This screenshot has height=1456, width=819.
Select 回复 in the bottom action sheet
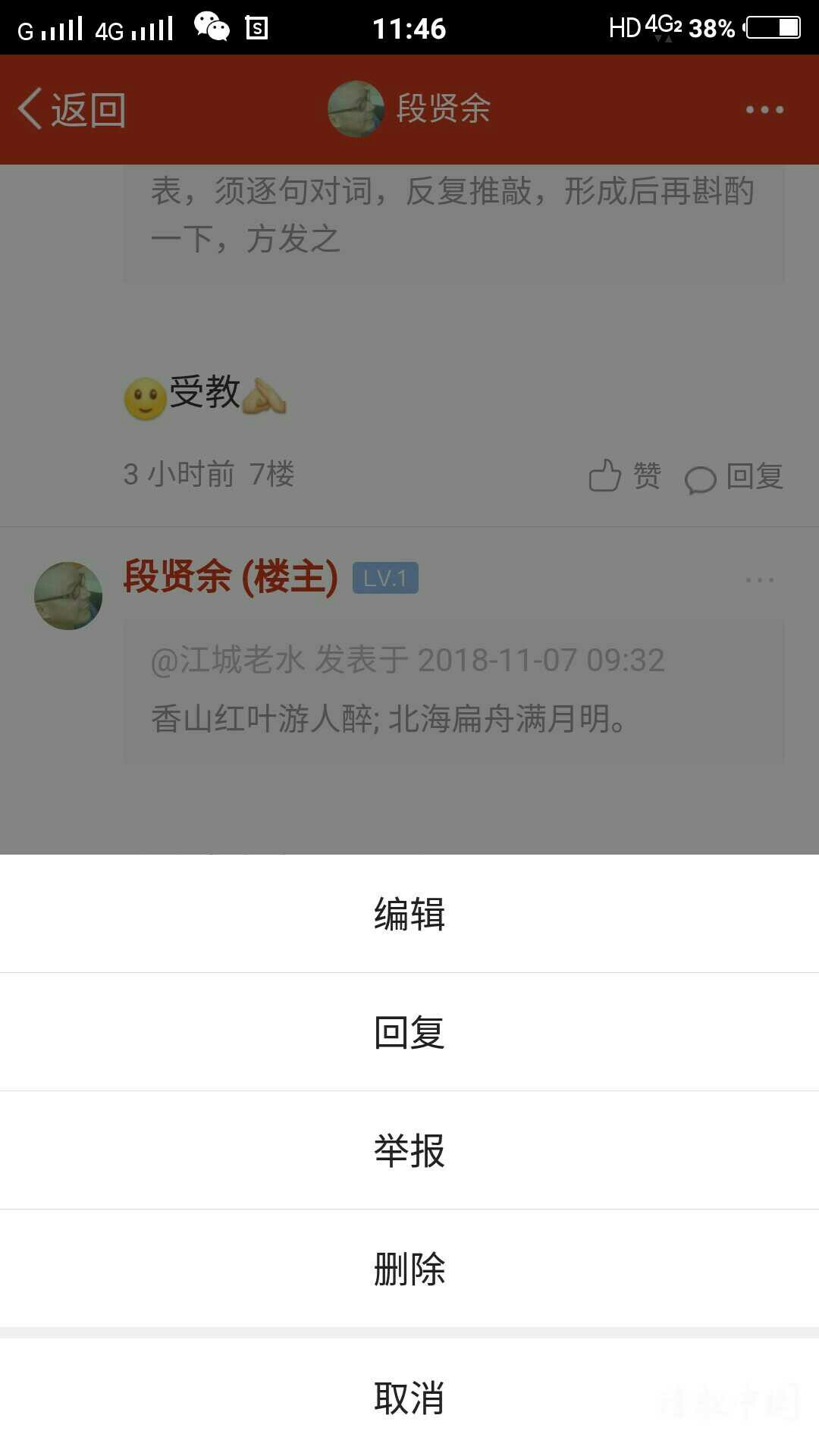click(409, 1032)
